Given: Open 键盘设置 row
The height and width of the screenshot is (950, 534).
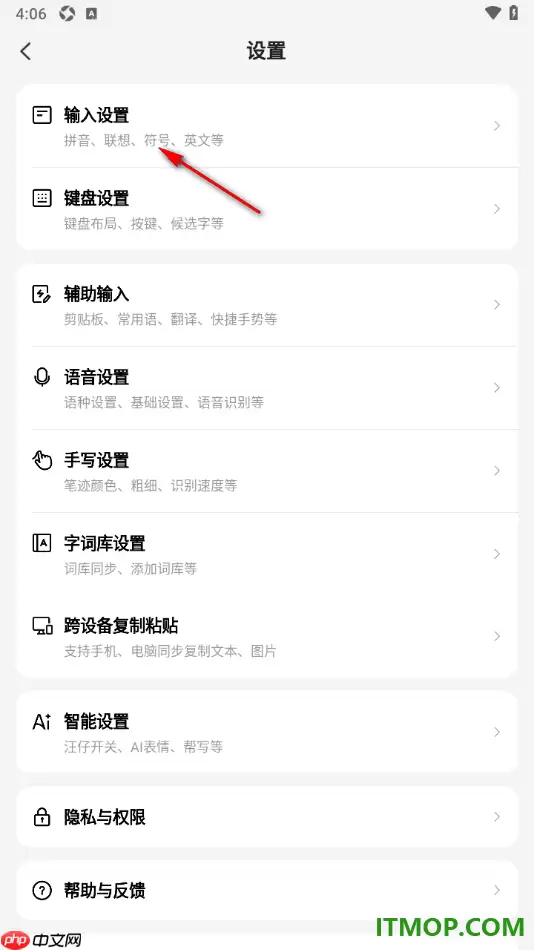Looking at the screenshot, I should pos(267,209).
